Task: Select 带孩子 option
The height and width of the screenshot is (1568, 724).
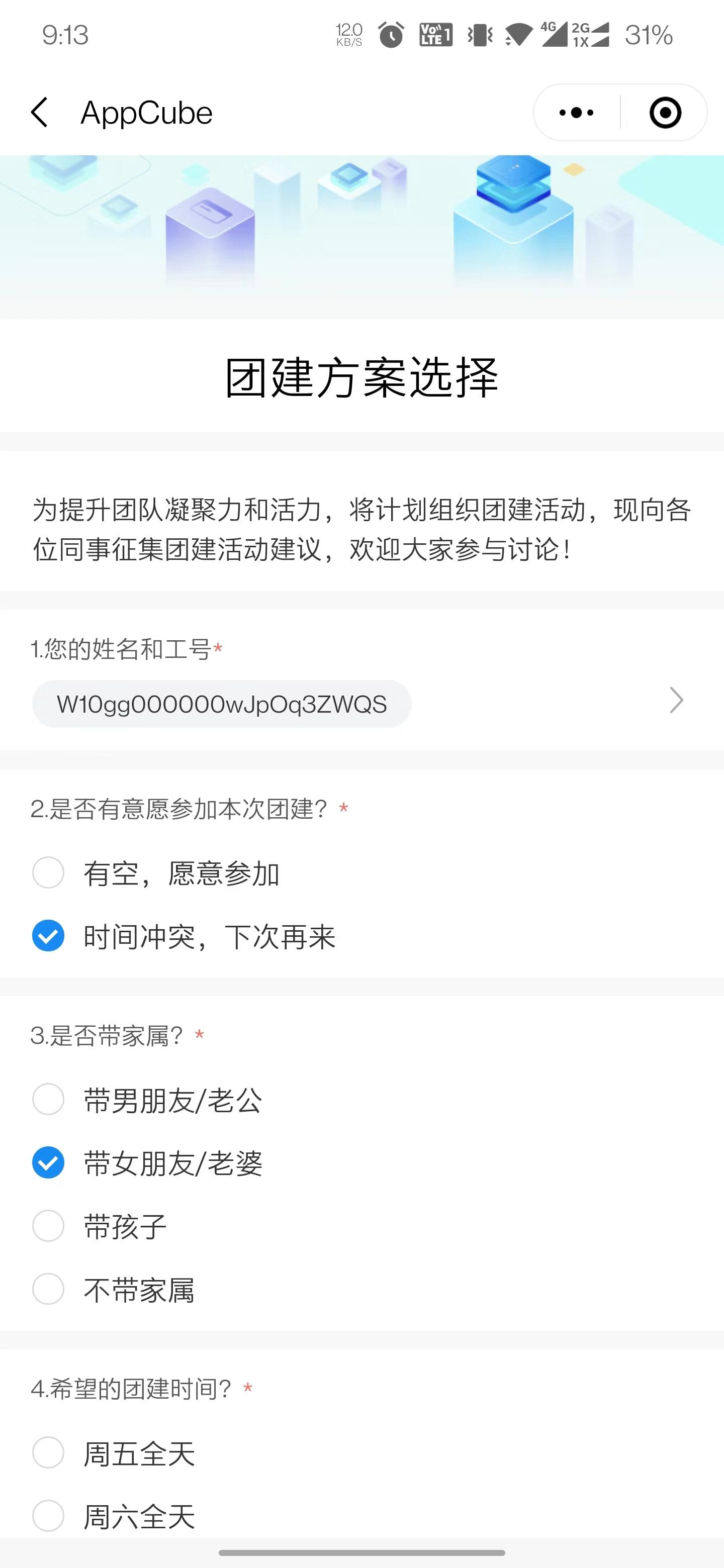Action: 48,1226
